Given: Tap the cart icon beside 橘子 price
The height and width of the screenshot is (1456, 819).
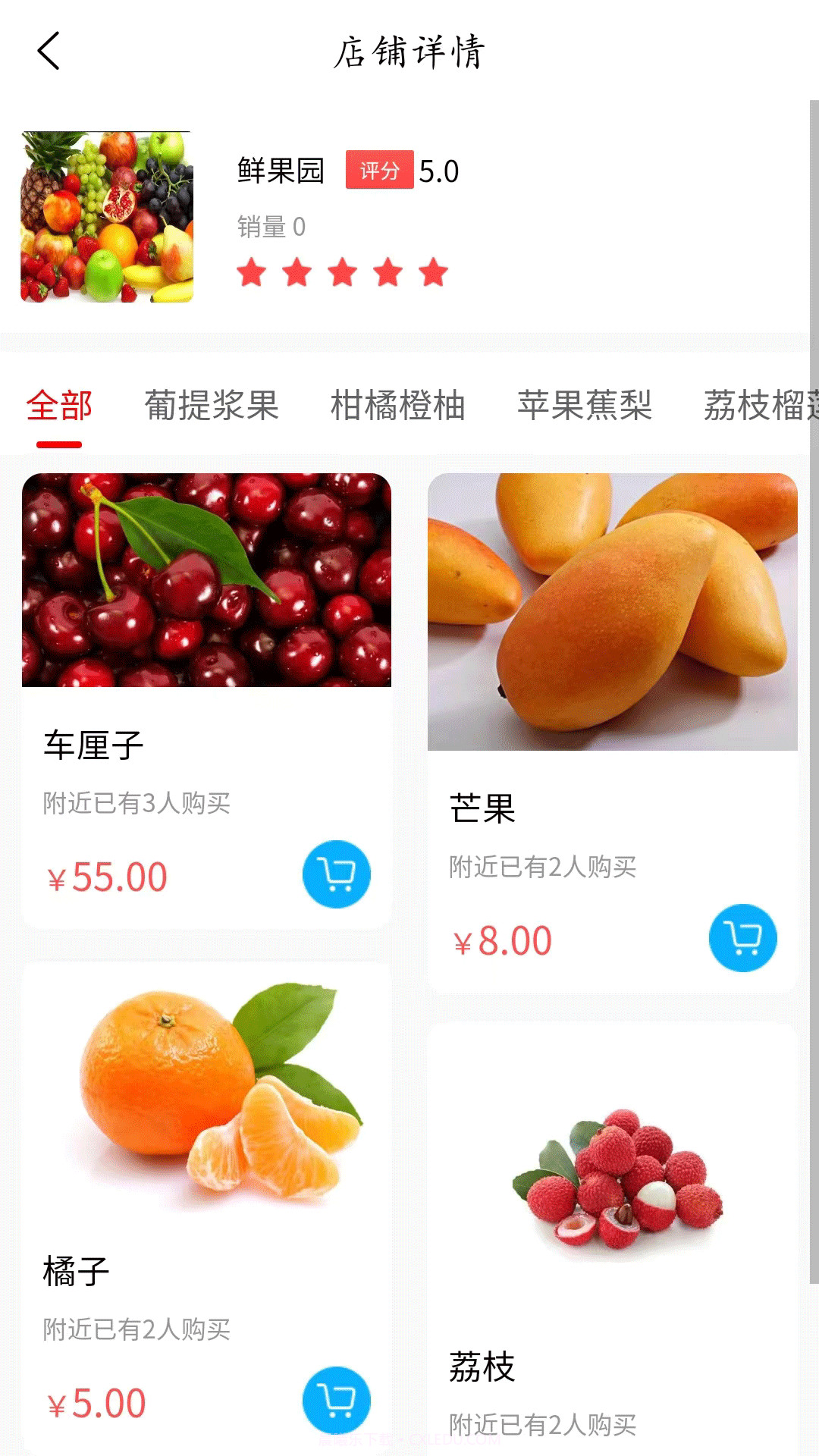Looking at the screenshot, I should (x=337, y=1401).
